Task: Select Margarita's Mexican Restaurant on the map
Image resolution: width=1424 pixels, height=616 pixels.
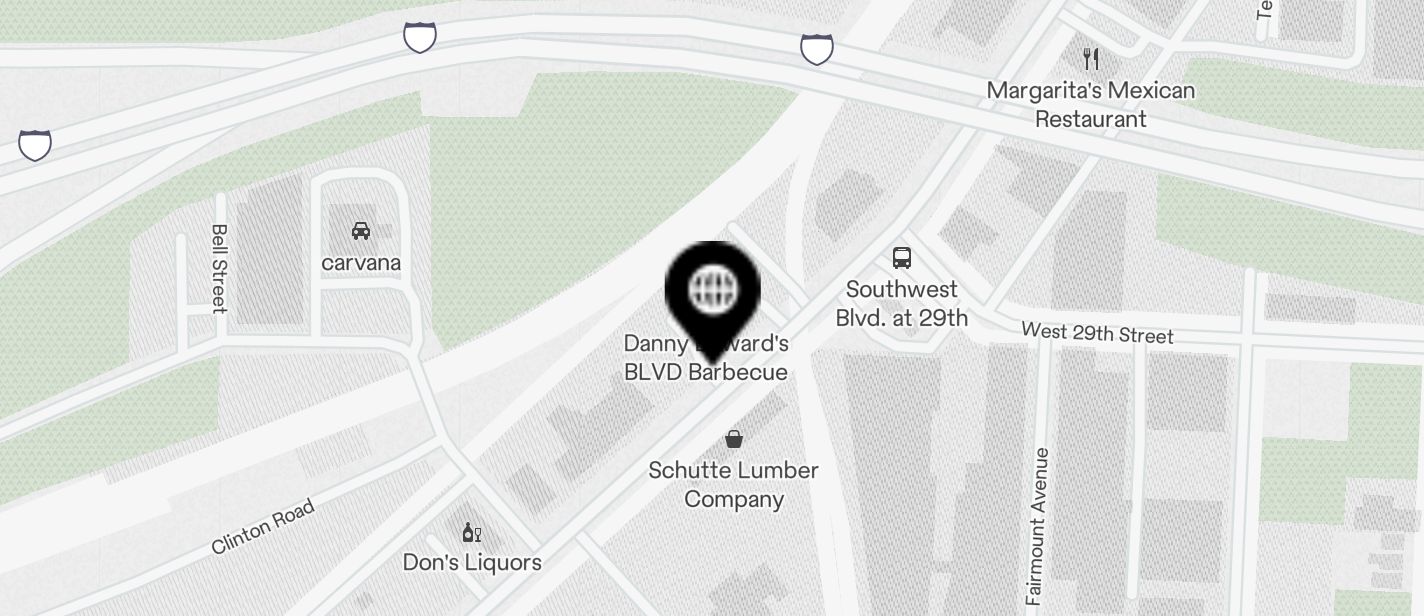Action: pyautogui.click(x=1091, y=60)
